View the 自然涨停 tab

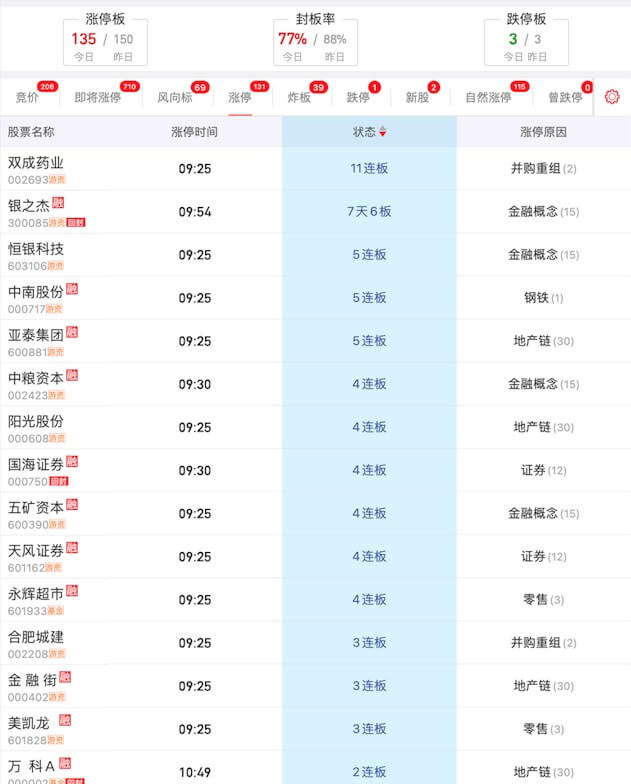tap(488, 98)
